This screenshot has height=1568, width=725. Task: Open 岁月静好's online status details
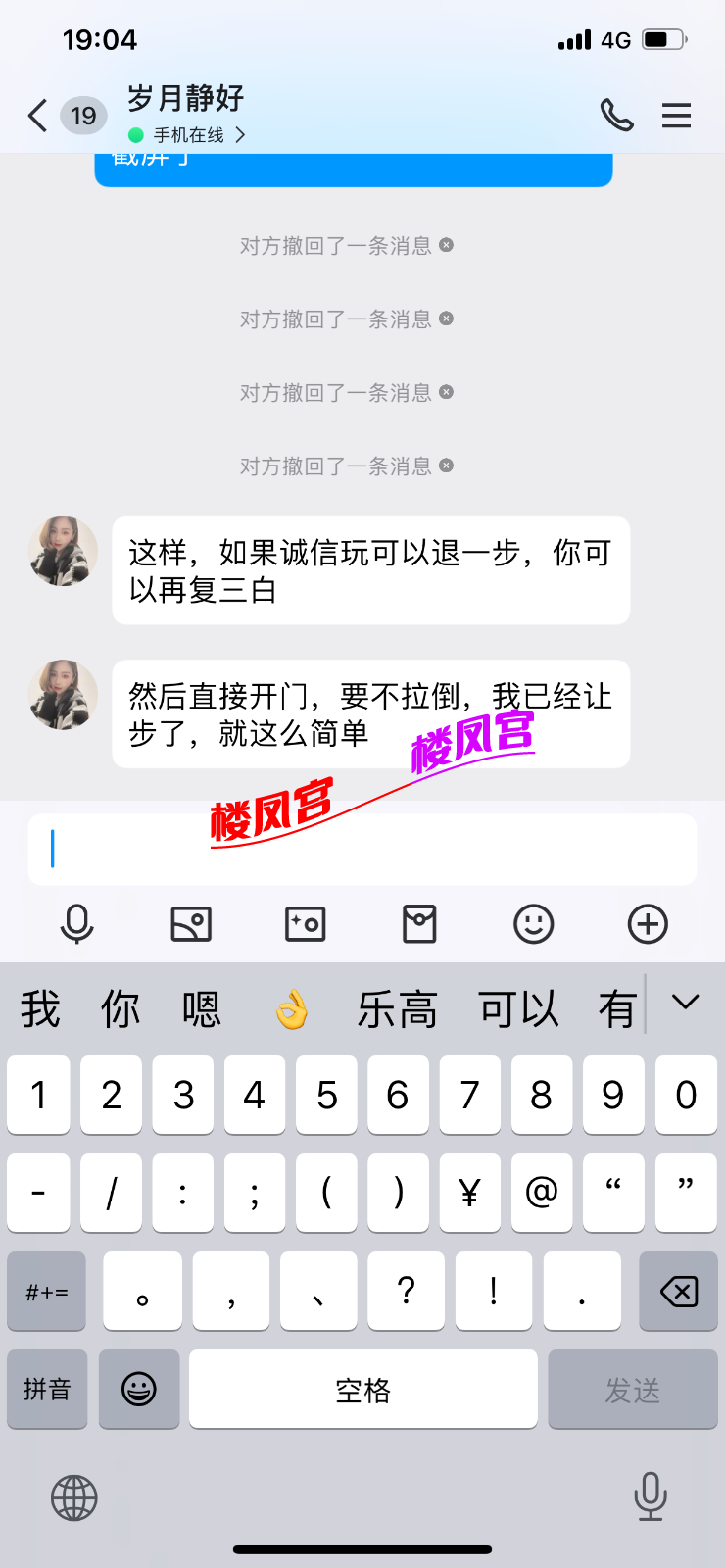click(188, 135)
